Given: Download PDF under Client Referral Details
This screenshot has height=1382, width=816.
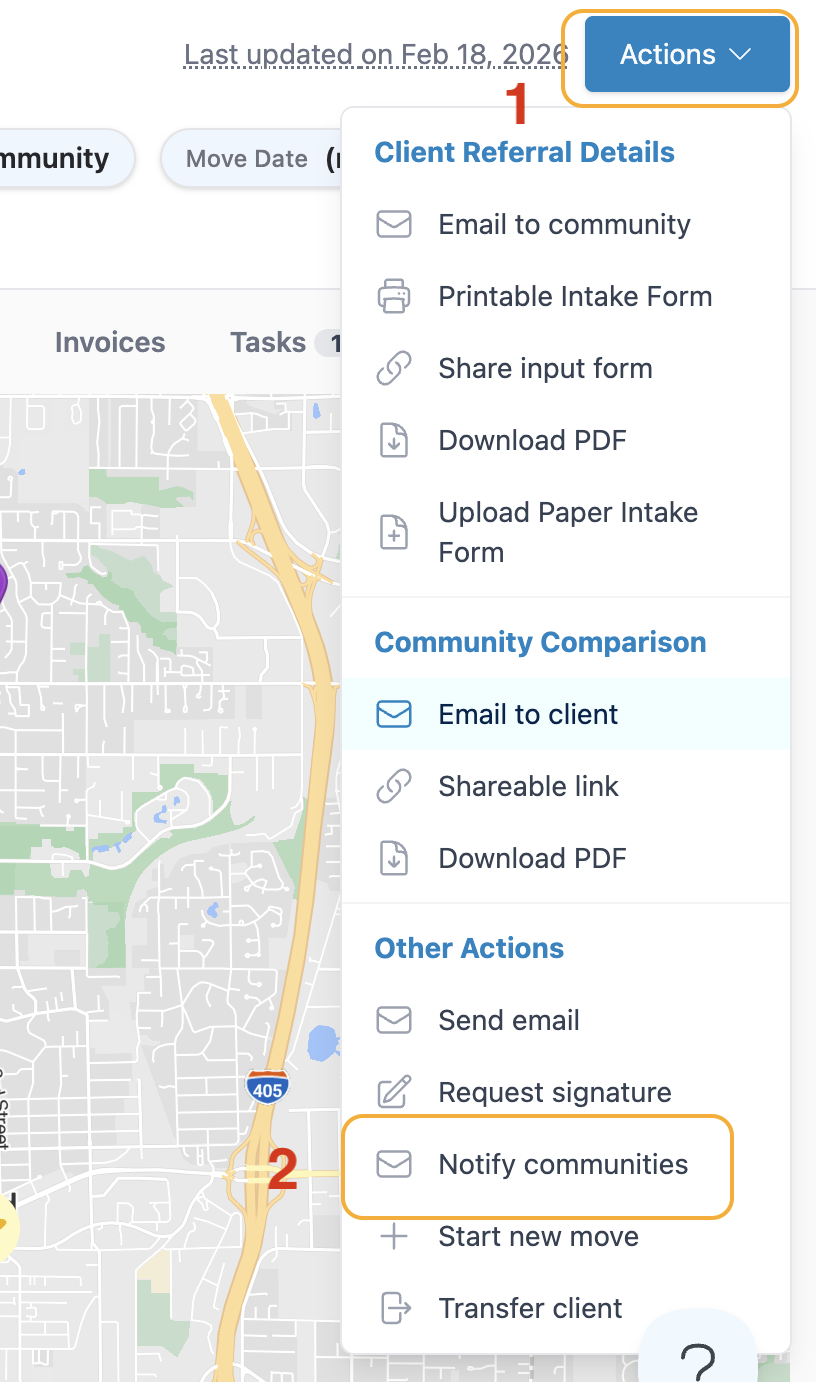Looking at the screenshot, I should pos(532,440).
